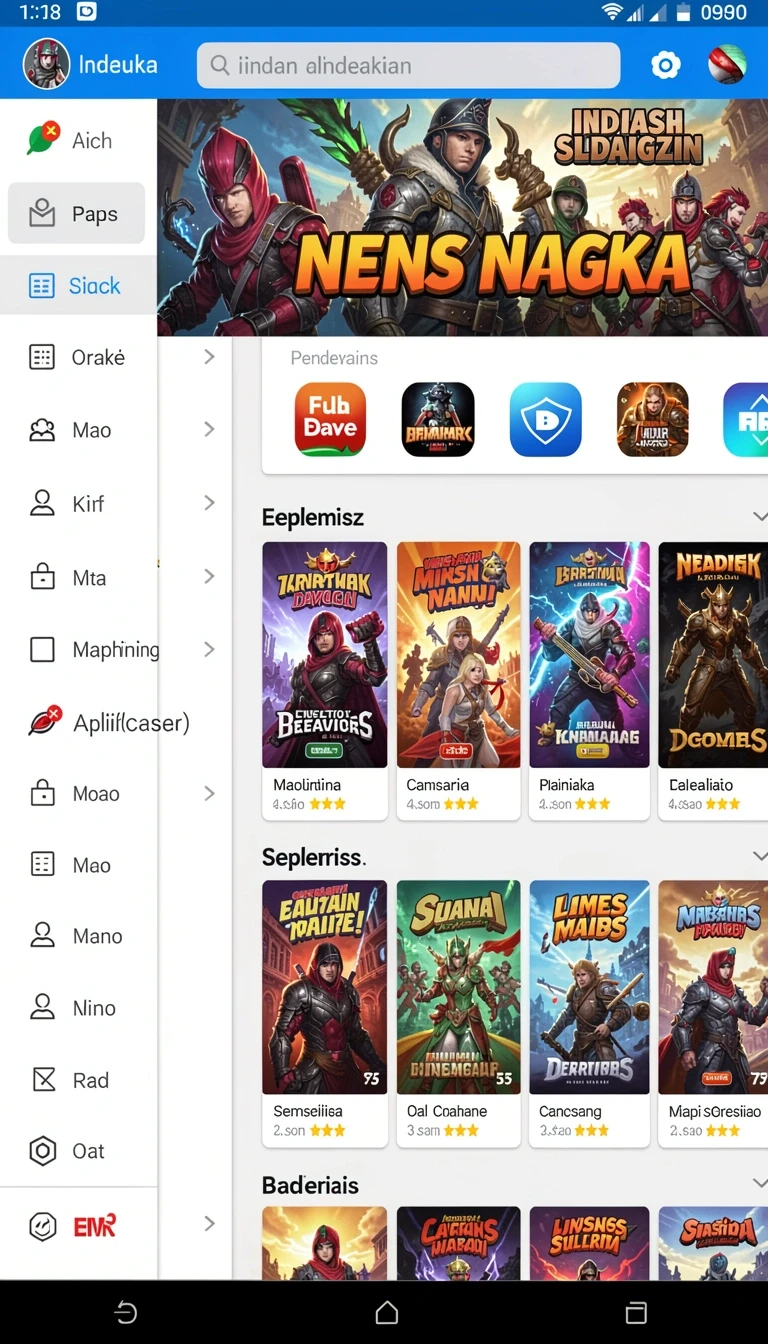Tap the Nens Nagka featured banner
The width and height of the screenshot is (768, 1344).
point(462,217)
